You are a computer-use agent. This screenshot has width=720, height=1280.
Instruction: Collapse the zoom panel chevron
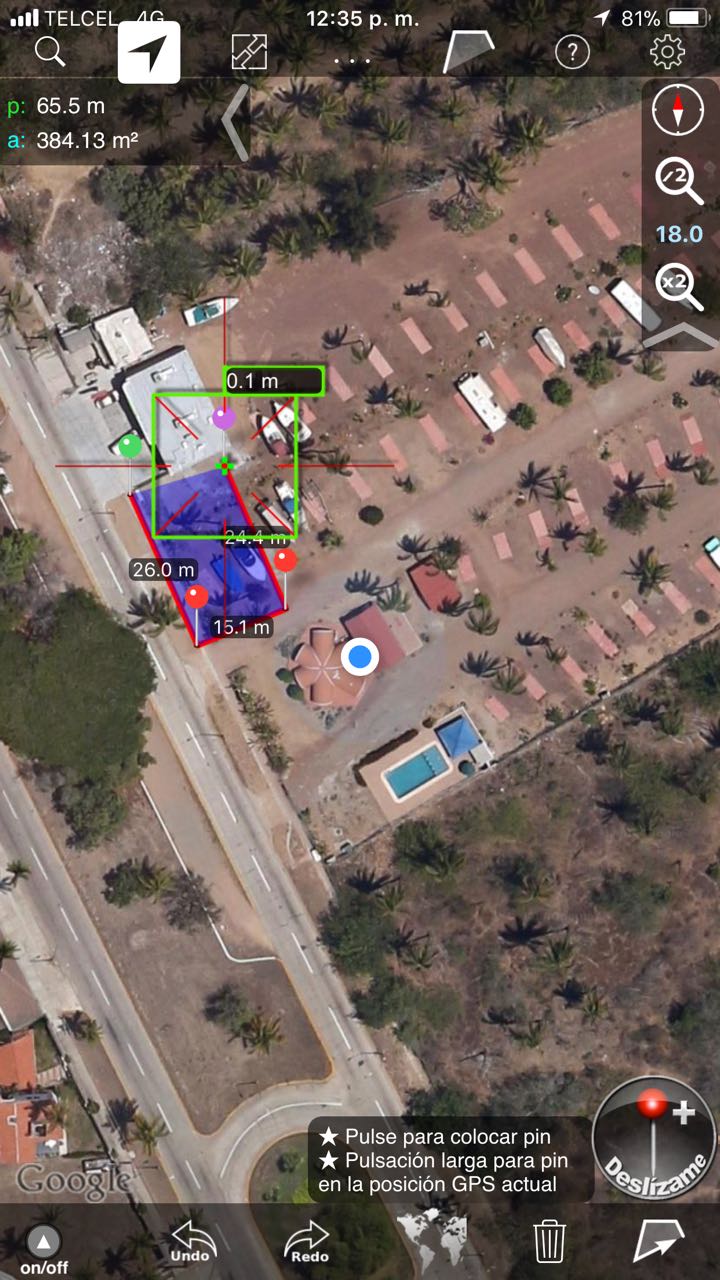pyautogui.click(x=680, y=336)
